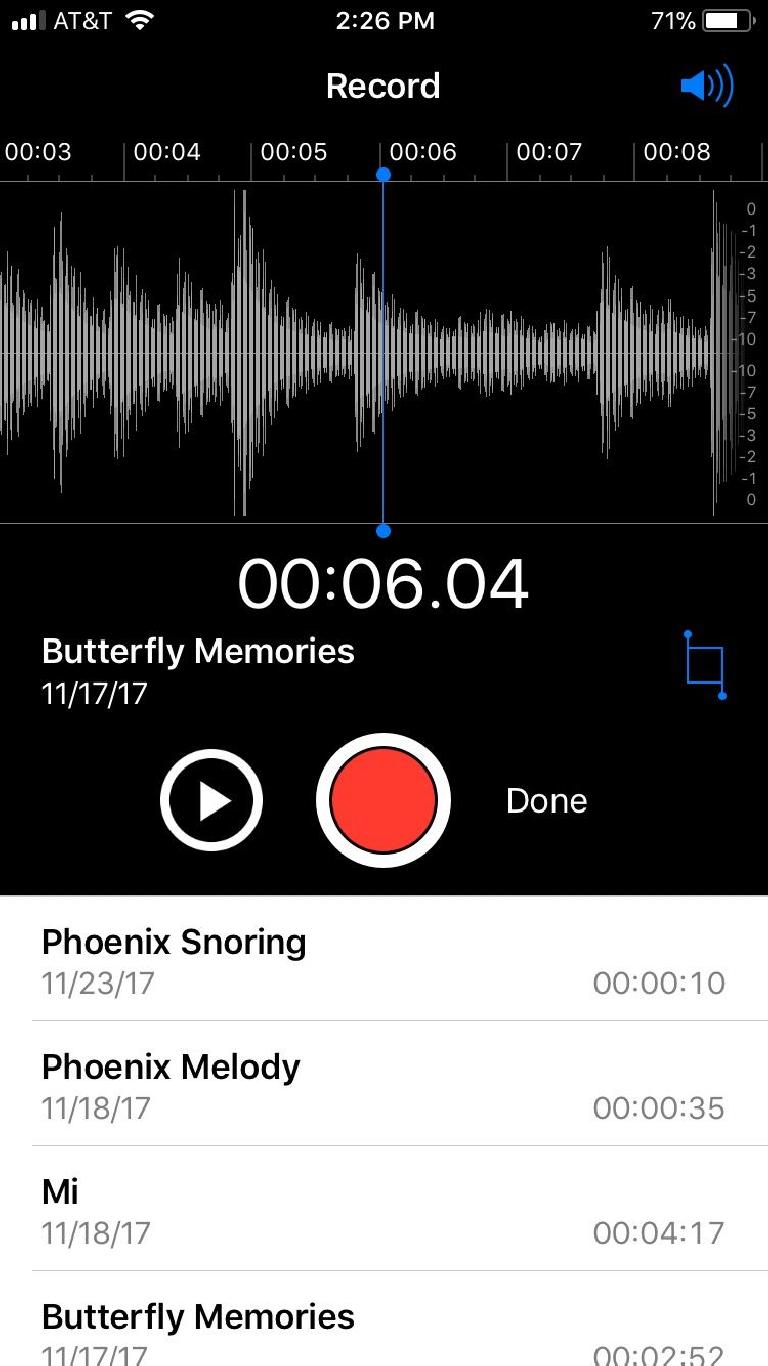Open Butterfly Memories in the recordings list

tap(384, 1319)
